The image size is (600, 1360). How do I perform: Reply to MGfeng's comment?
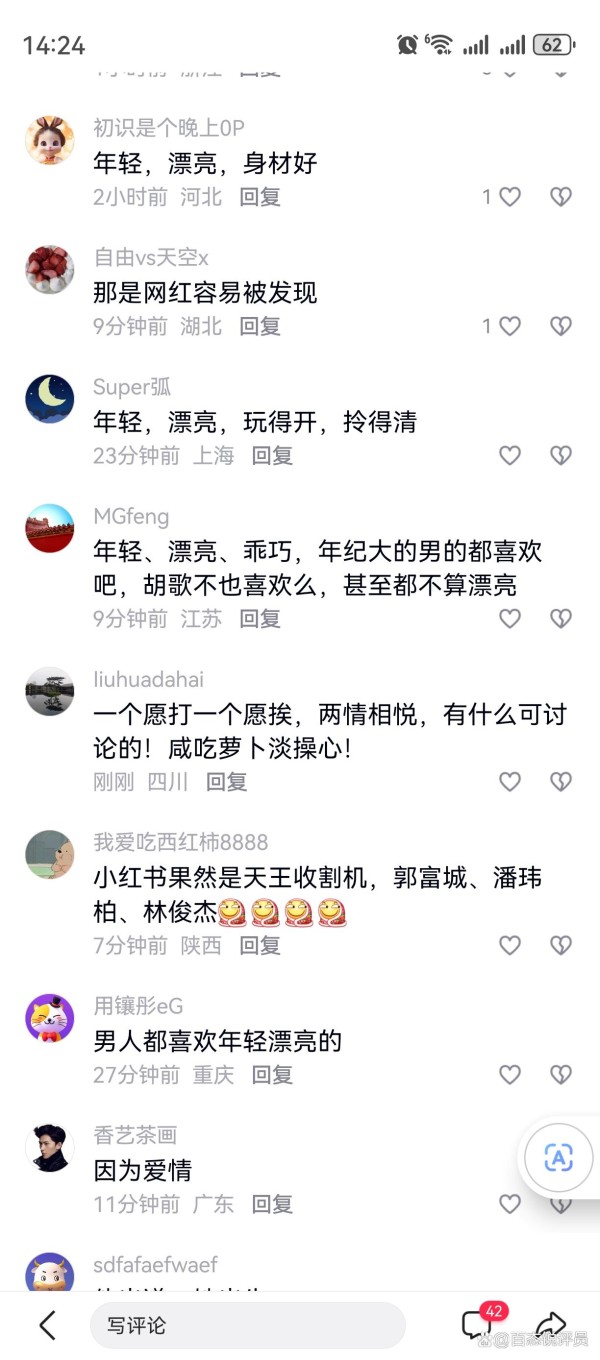point(259,619)
